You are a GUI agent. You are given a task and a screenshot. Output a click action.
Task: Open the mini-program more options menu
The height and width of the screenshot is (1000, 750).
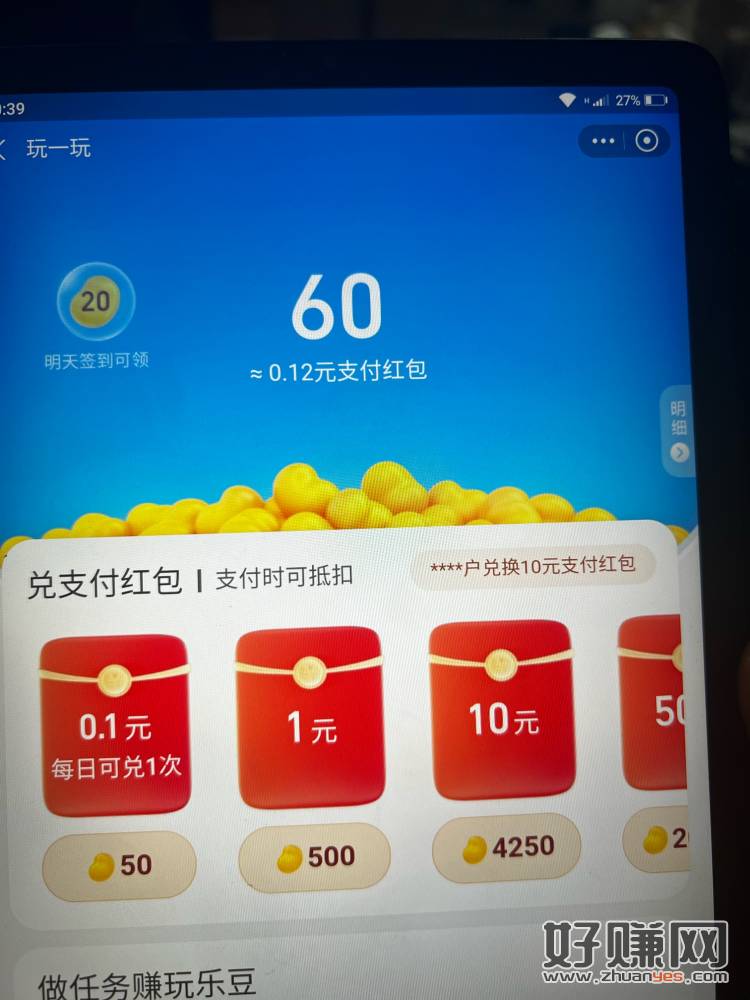603,141
